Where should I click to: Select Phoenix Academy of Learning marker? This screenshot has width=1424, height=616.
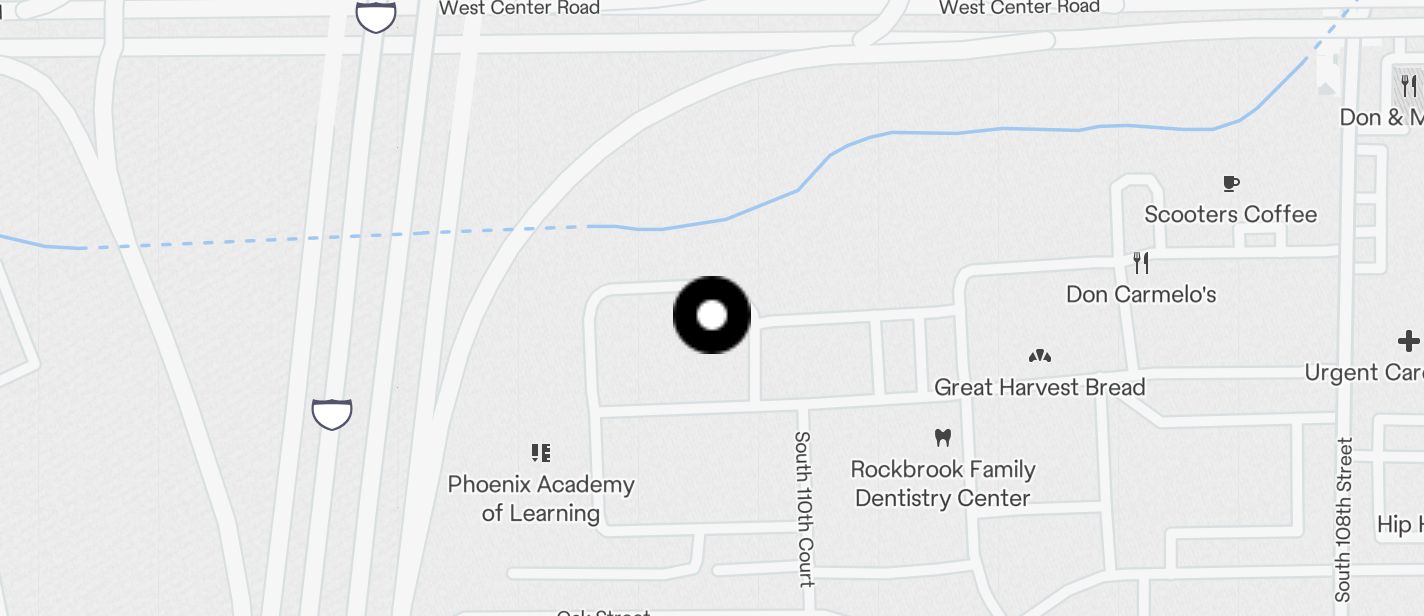[x=541, y=454]
